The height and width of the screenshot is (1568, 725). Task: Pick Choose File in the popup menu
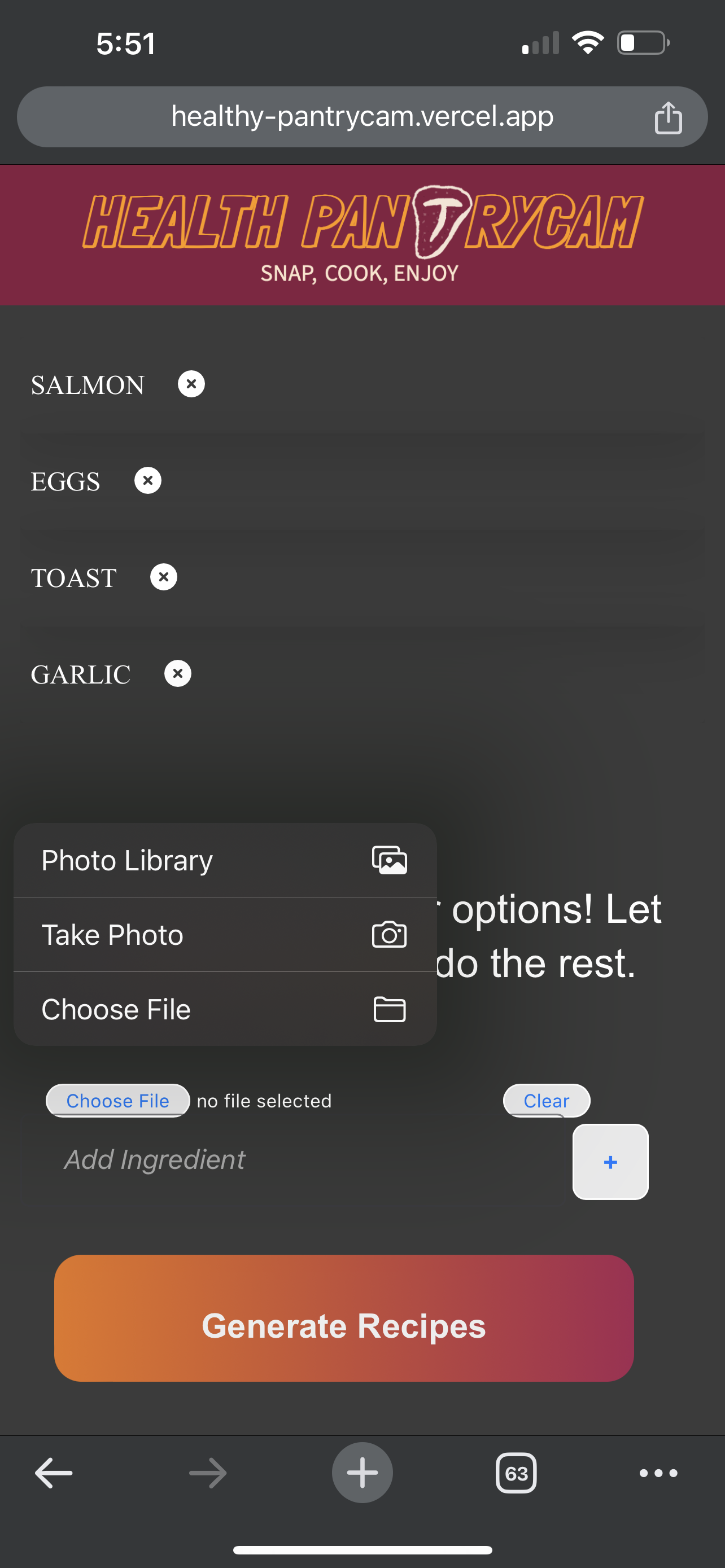coord(225,1009)
